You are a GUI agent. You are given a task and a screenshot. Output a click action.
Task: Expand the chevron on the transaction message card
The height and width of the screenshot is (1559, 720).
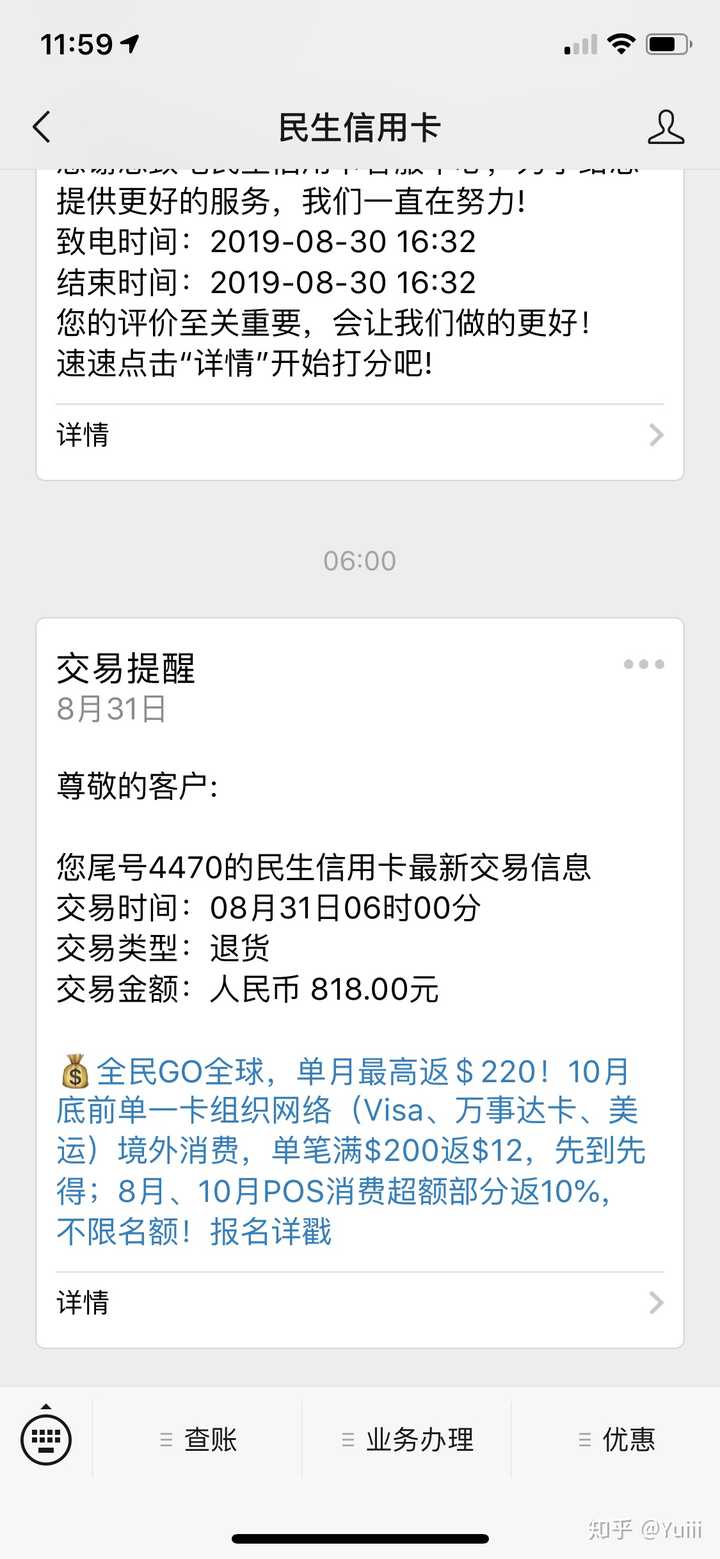(655, 1303)
